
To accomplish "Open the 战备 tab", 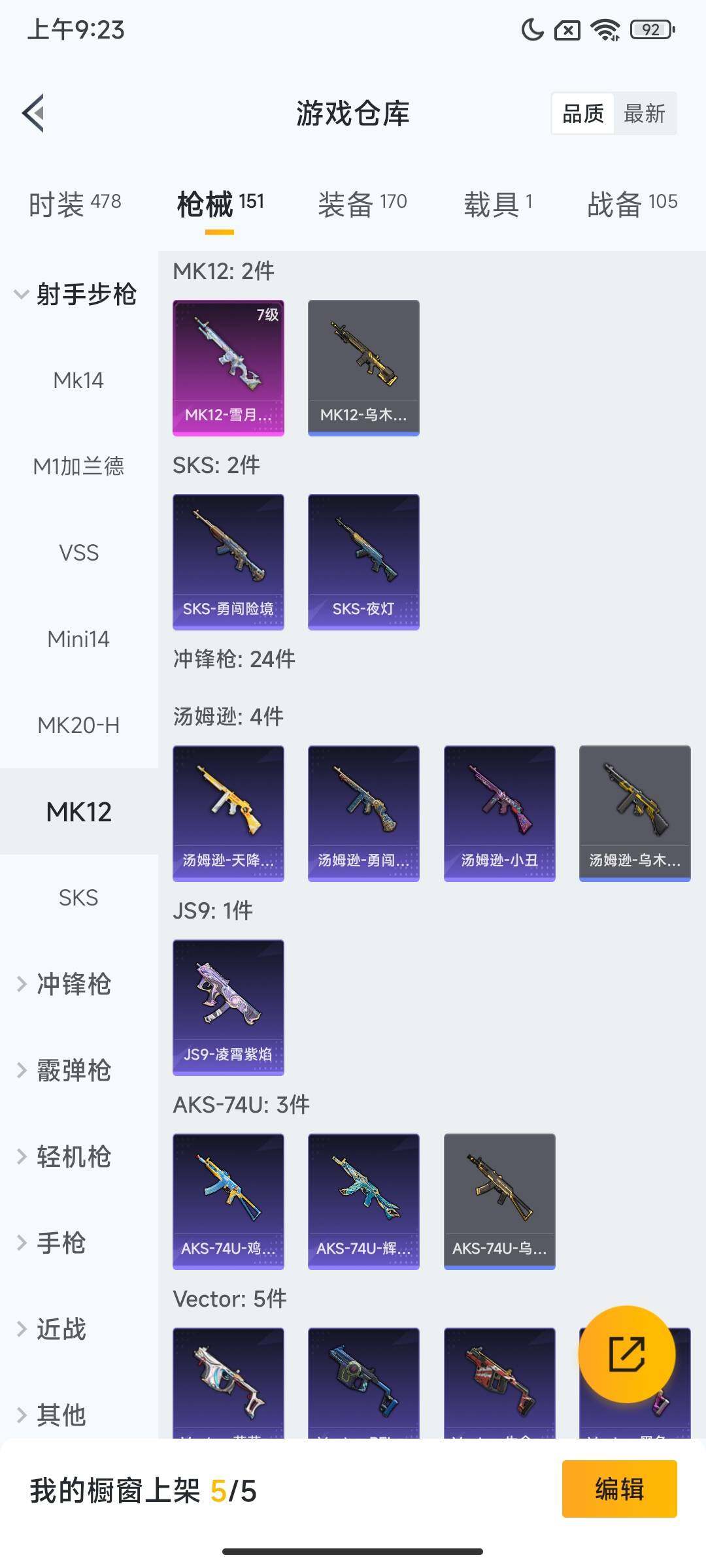I will click(x=631, y=204).
